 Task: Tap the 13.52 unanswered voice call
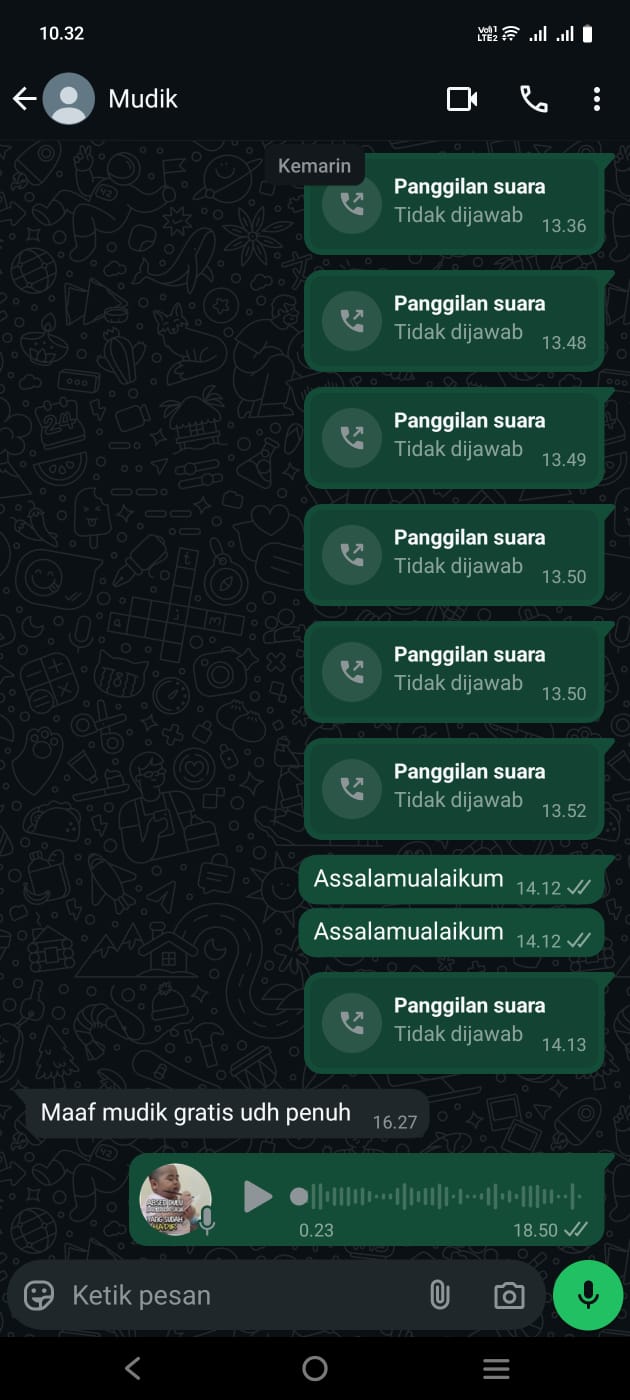click(453, 788)
